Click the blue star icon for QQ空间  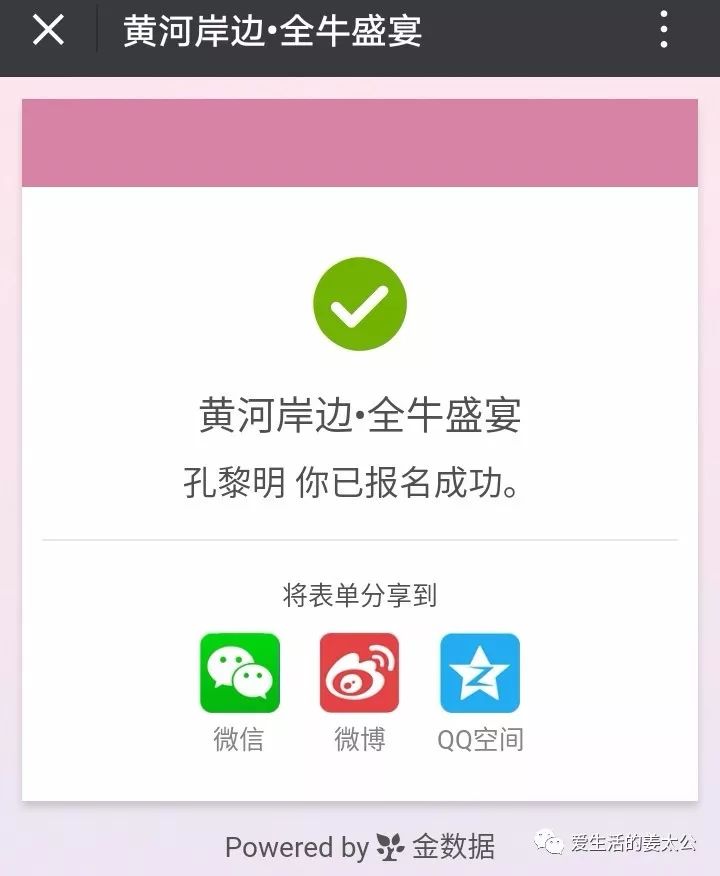click(480, 670)
